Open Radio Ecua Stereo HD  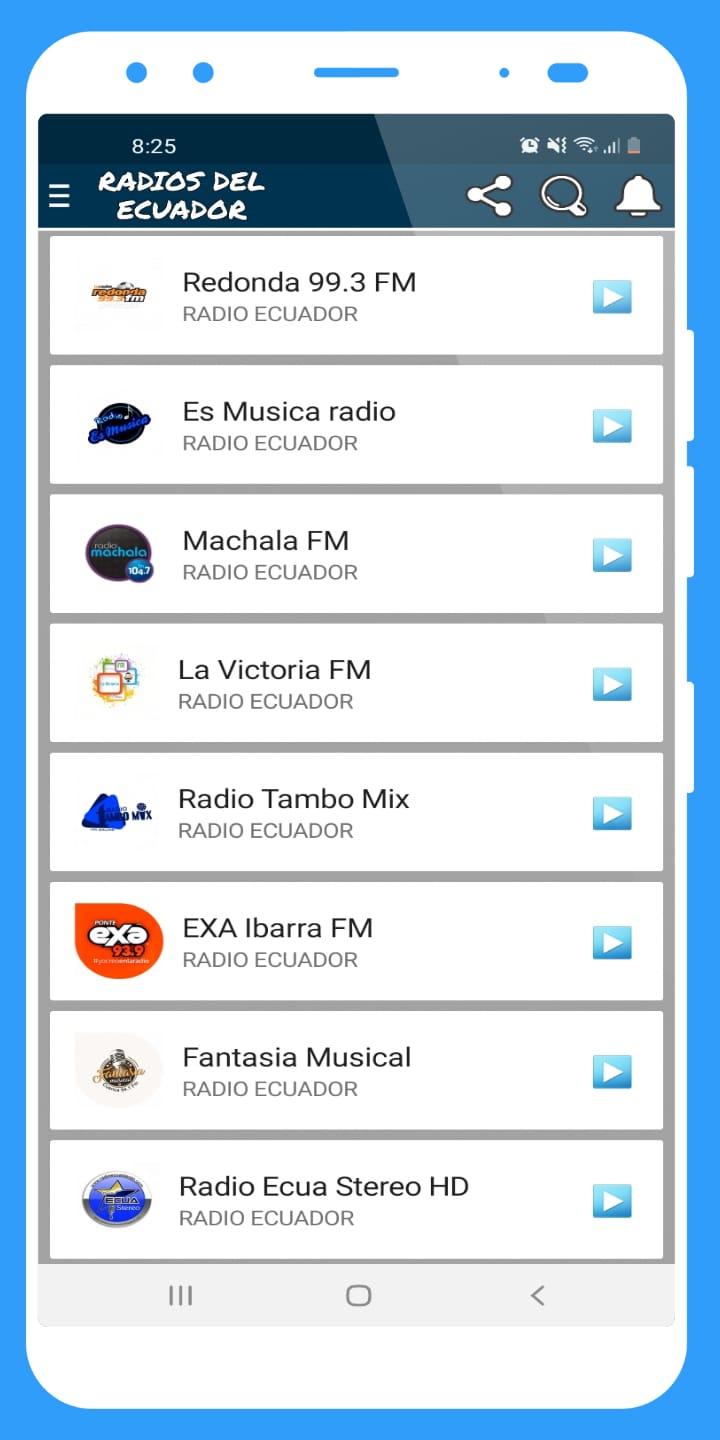[356, 1199]
